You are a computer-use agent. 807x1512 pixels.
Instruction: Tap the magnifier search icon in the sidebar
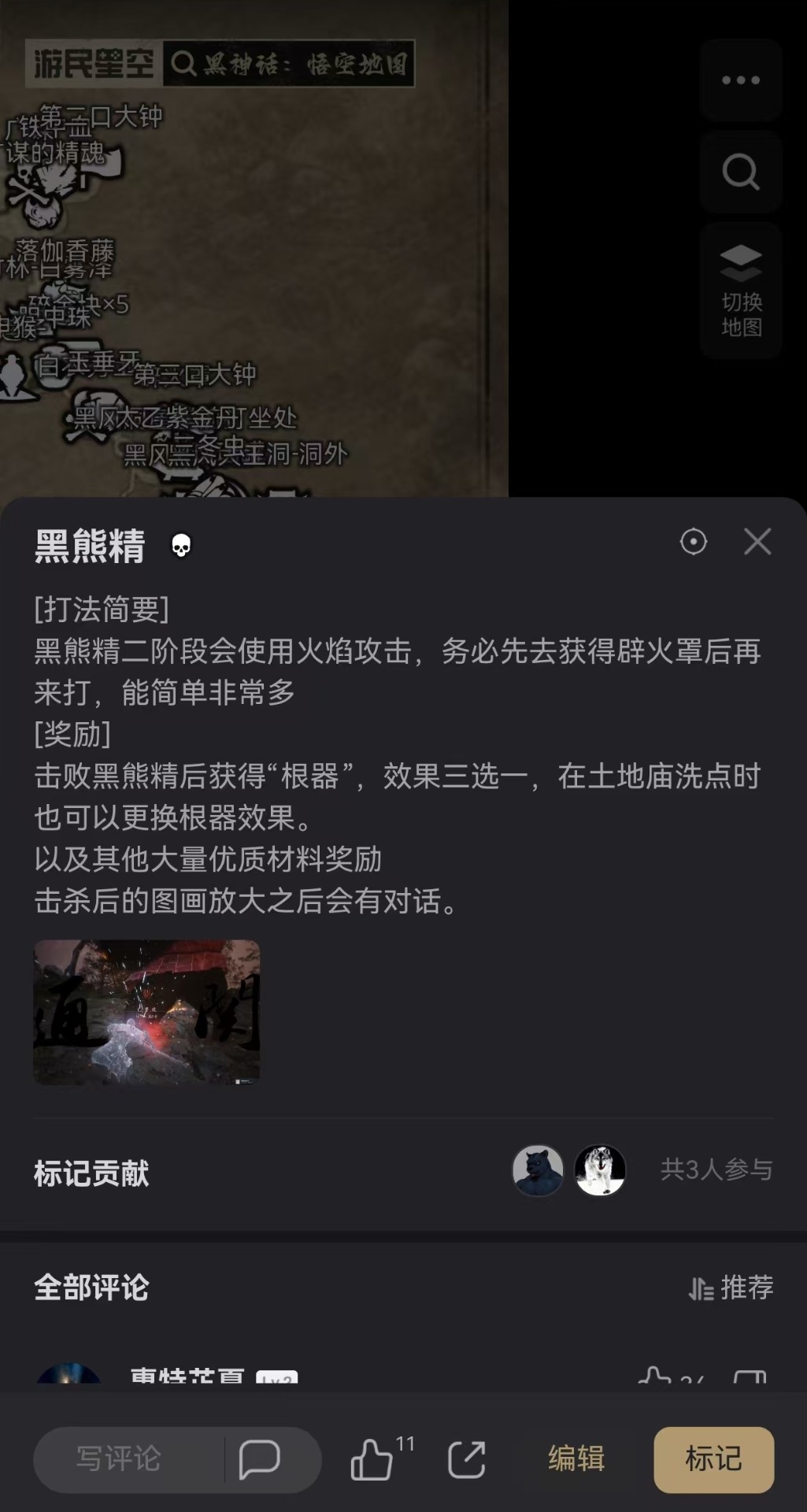[739, 172]
